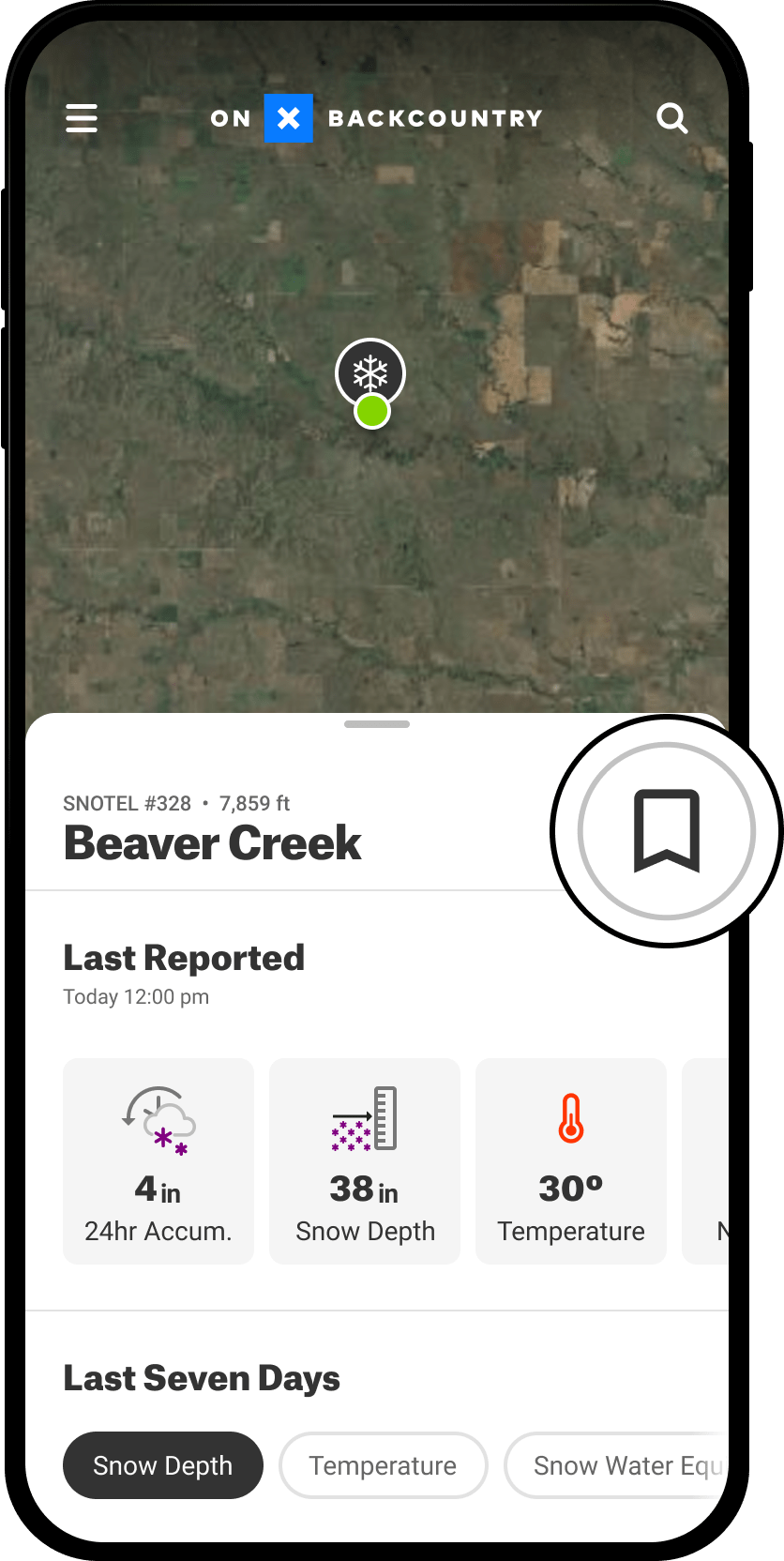The width and height of the screenshot is (784, 1561).
Task: Click the Beaver Creek station title
Action: pyautogui.click(x=212, y=842)
